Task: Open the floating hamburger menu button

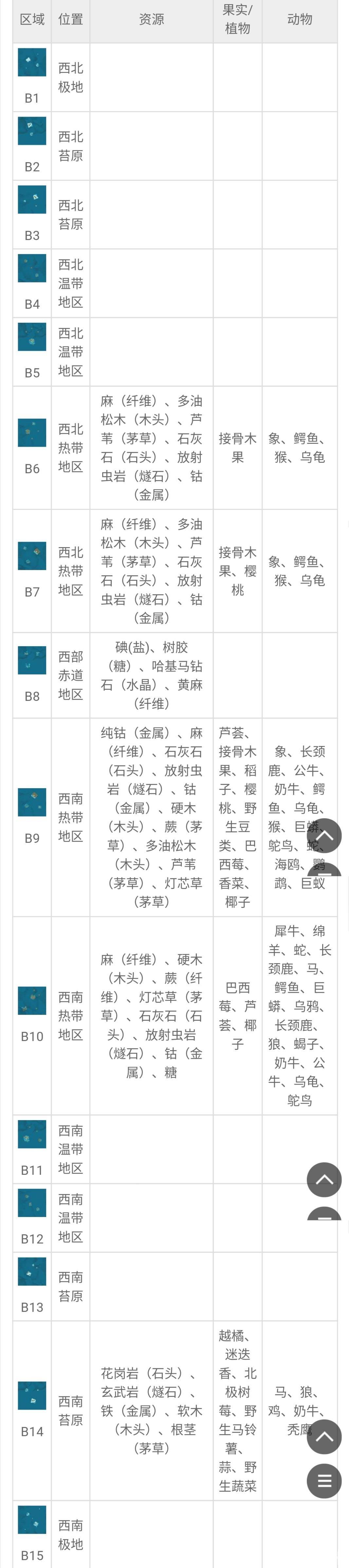Action: point(324,1480)
